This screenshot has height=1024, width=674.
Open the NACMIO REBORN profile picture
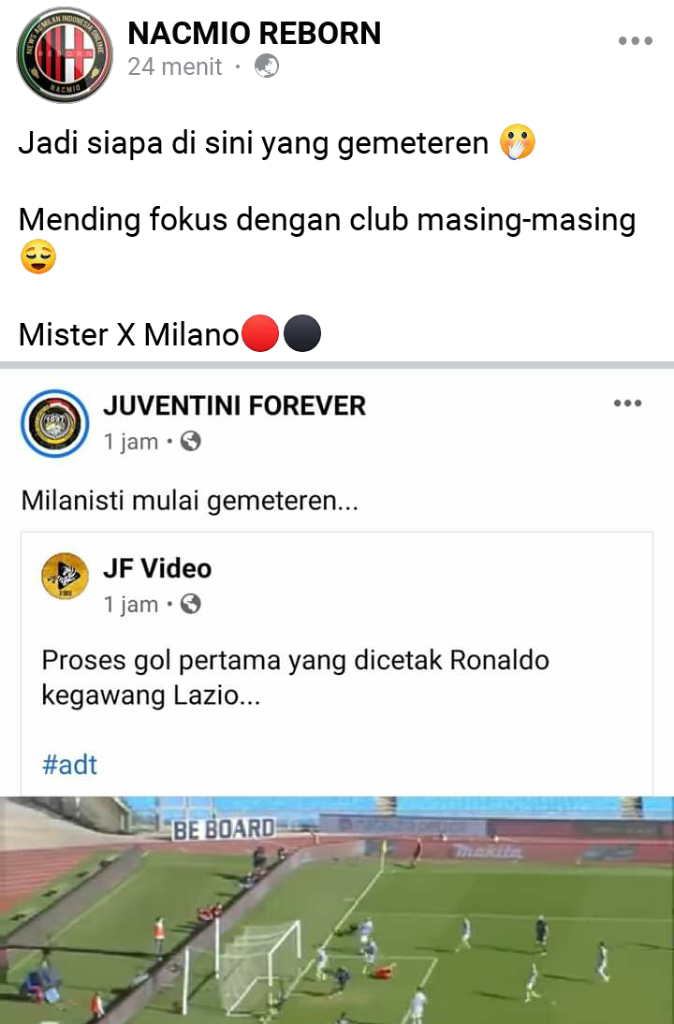pyautogui.click(x=64, y=55)
